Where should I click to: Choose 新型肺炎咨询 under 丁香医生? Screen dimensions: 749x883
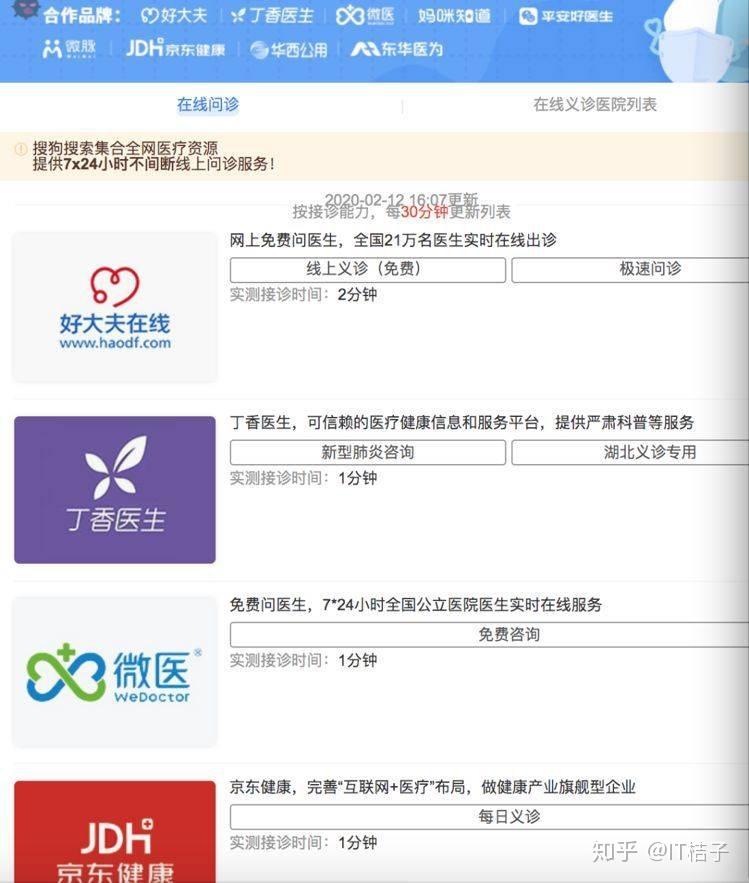coord(367,452)
